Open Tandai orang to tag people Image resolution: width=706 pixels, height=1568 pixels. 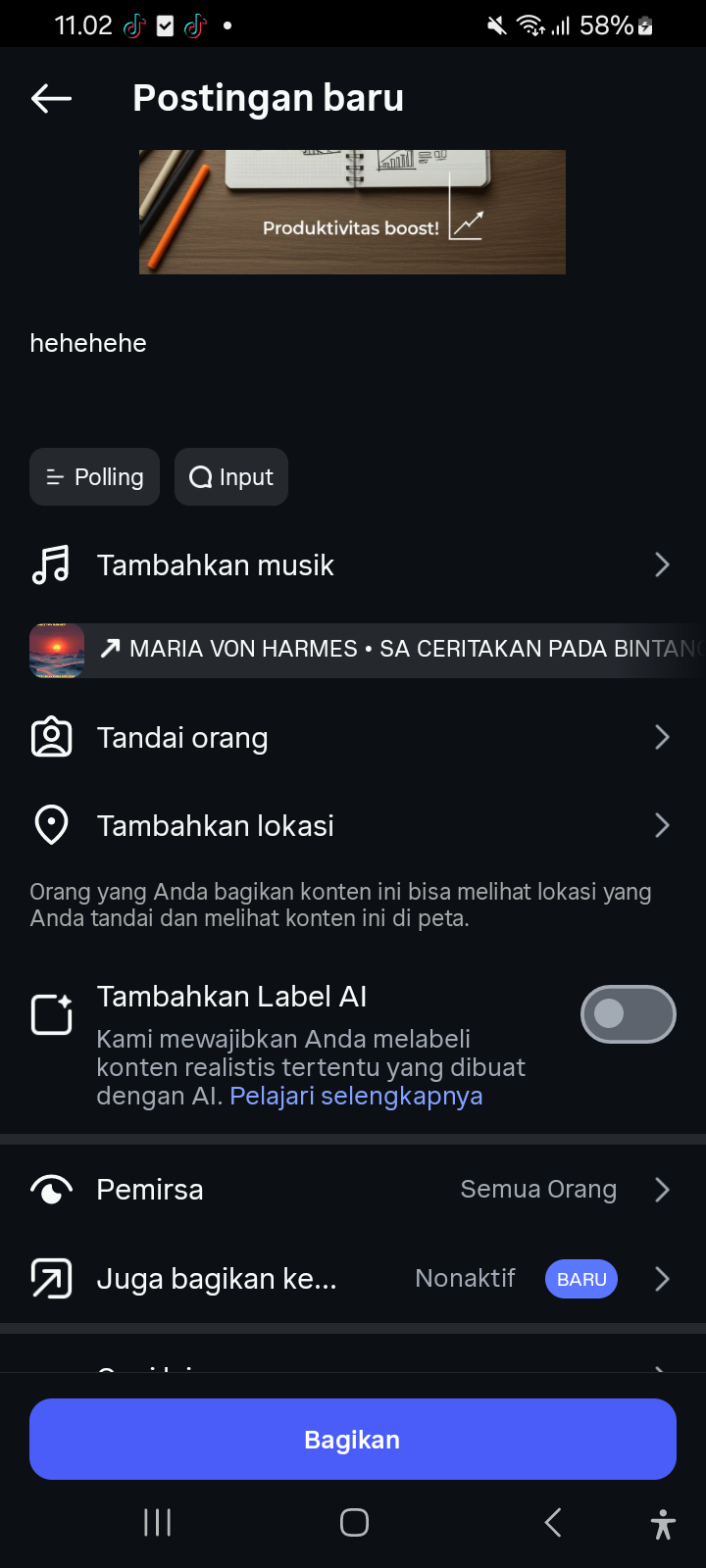pos(353,738)
